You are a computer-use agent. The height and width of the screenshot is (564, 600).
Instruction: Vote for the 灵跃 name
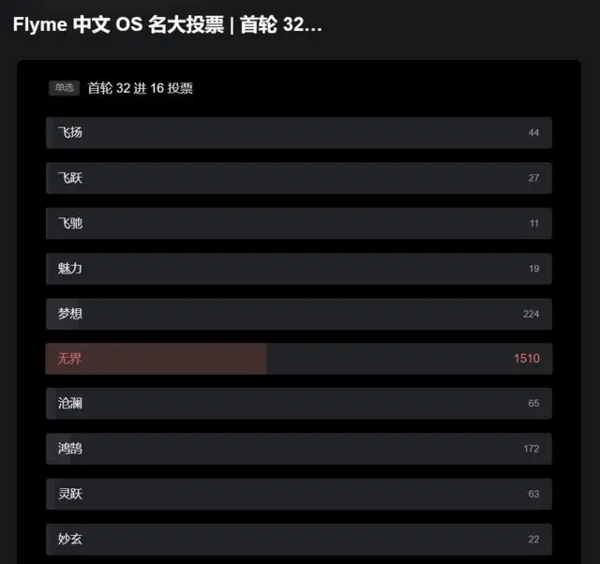point(298,494)
